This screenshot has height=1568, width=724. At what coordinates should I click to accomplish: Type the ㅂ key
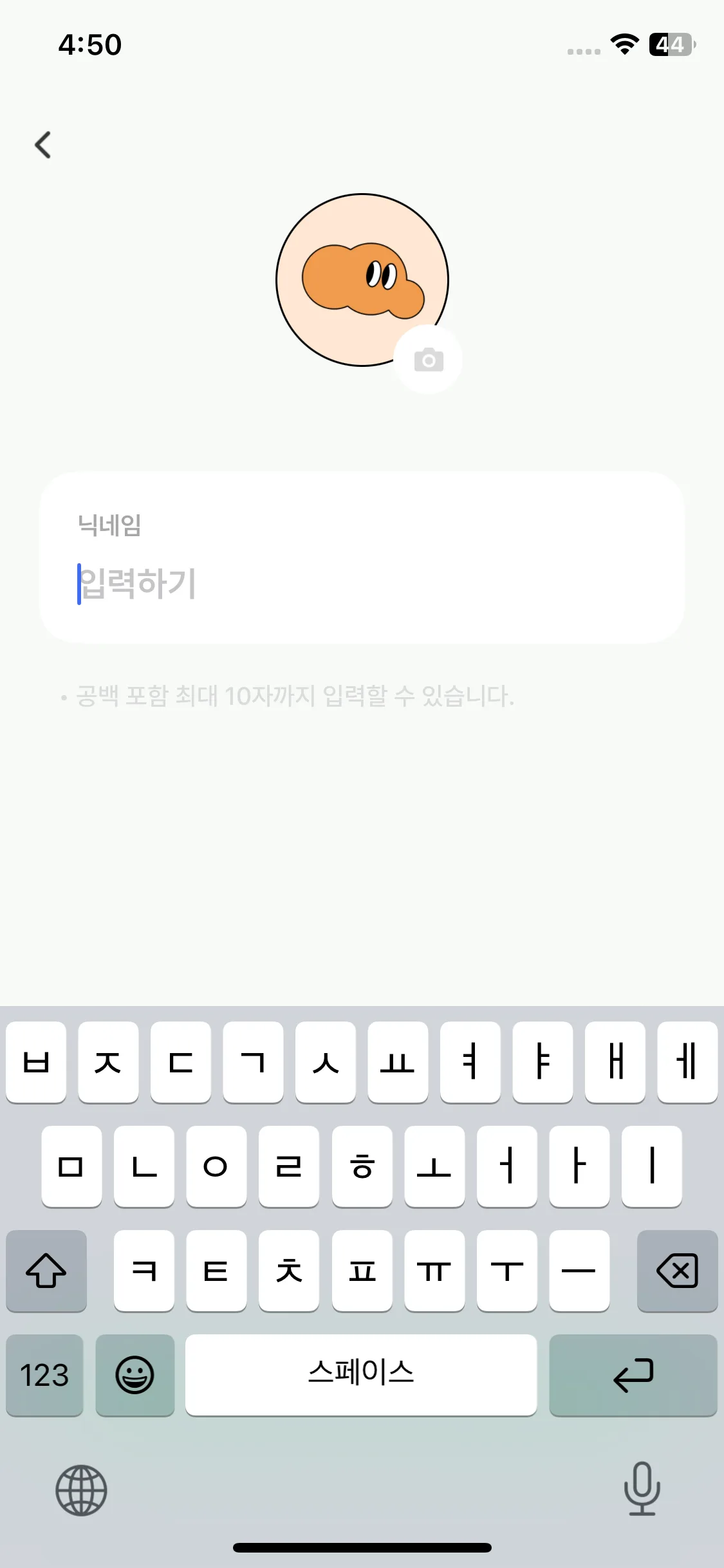[x=36, y=1062]
